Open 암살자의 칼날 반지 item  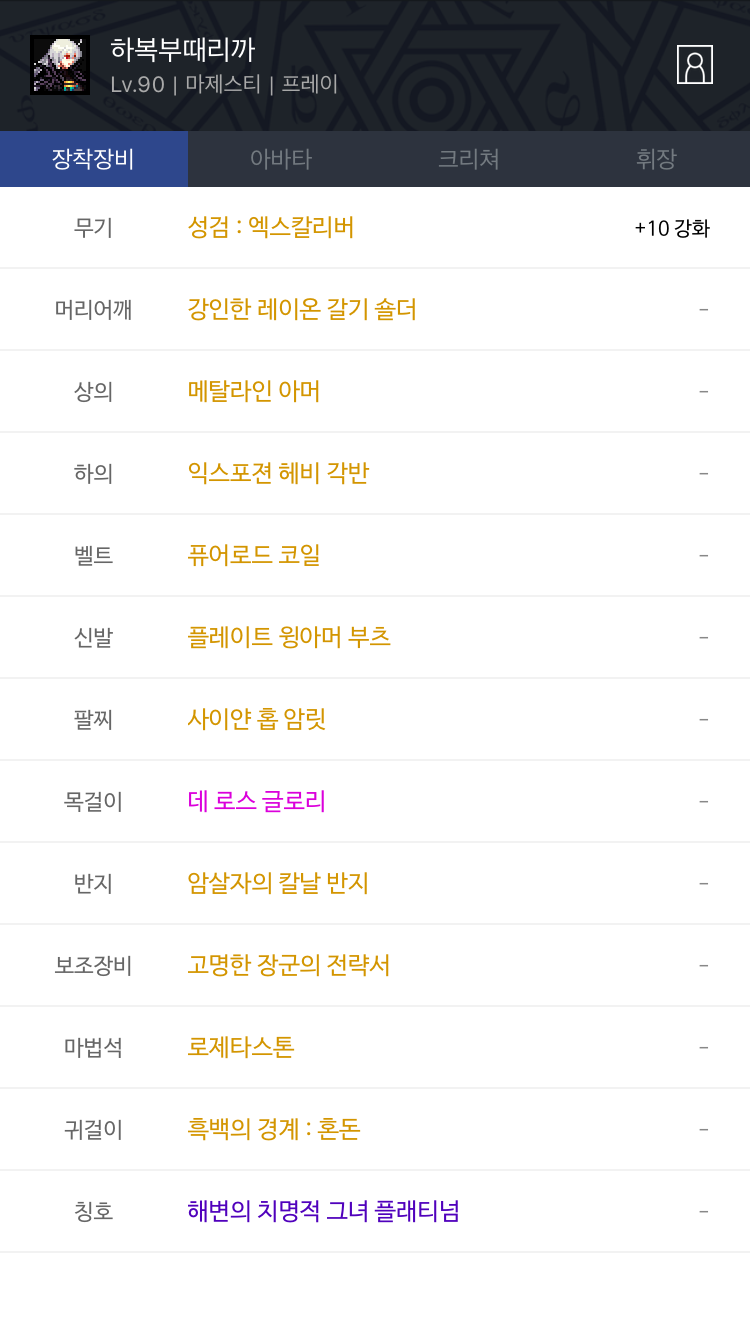point(278,884)
